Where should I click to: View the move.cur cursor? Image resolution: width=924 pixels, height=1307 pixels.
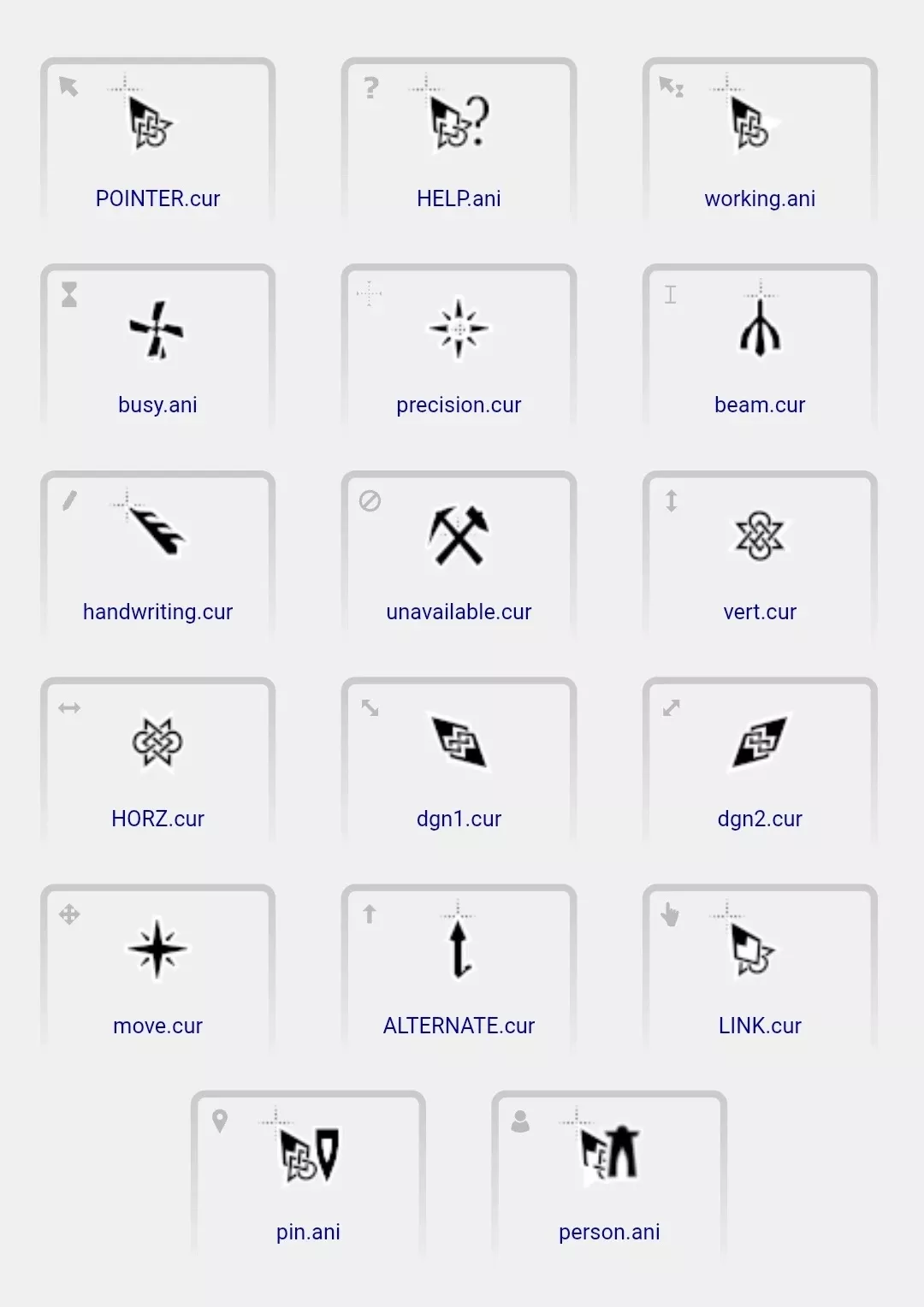[x=157, y=967]
